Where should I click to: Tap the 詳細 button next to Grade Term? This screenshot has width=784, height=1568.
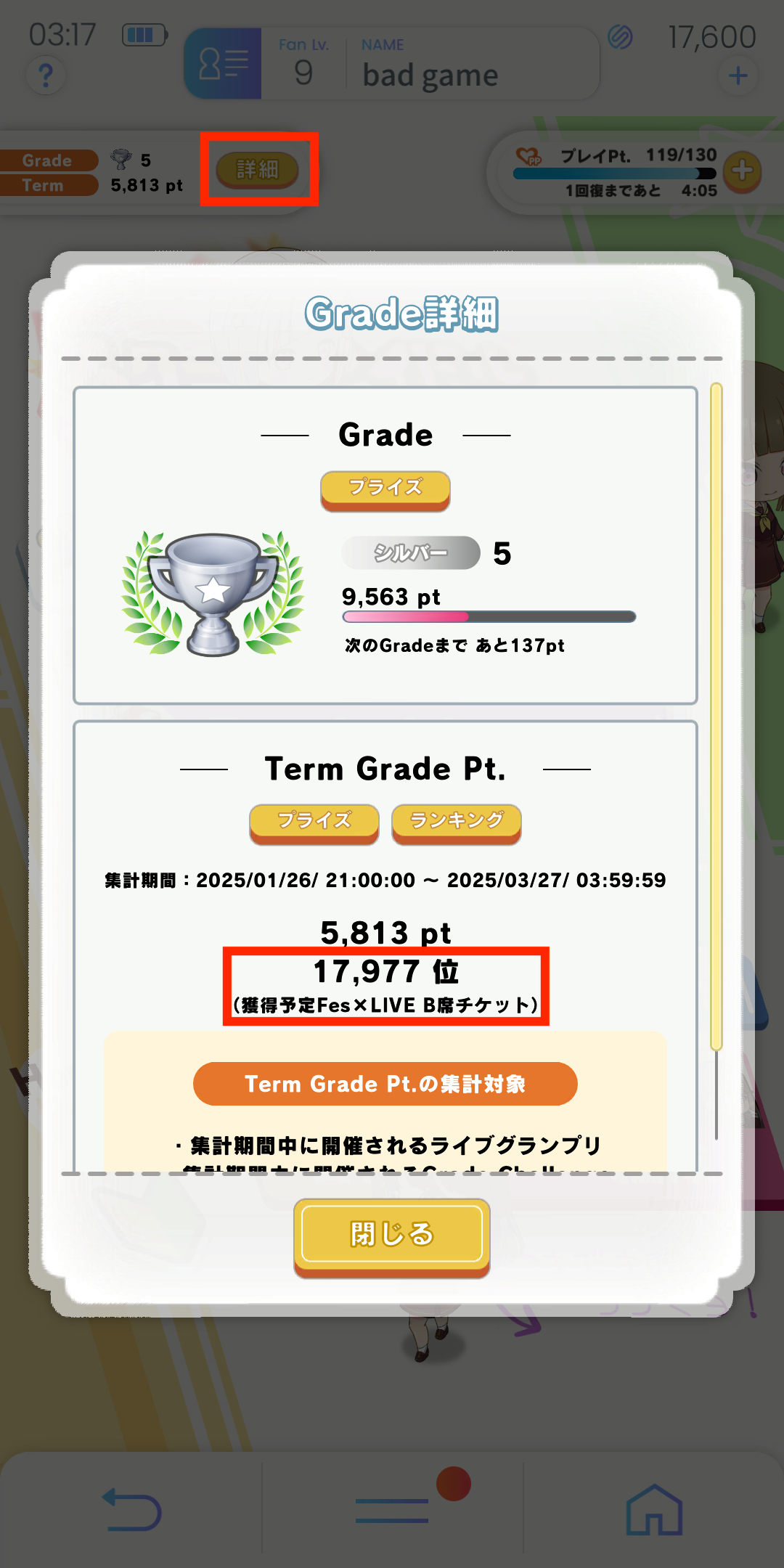[257, 170]
